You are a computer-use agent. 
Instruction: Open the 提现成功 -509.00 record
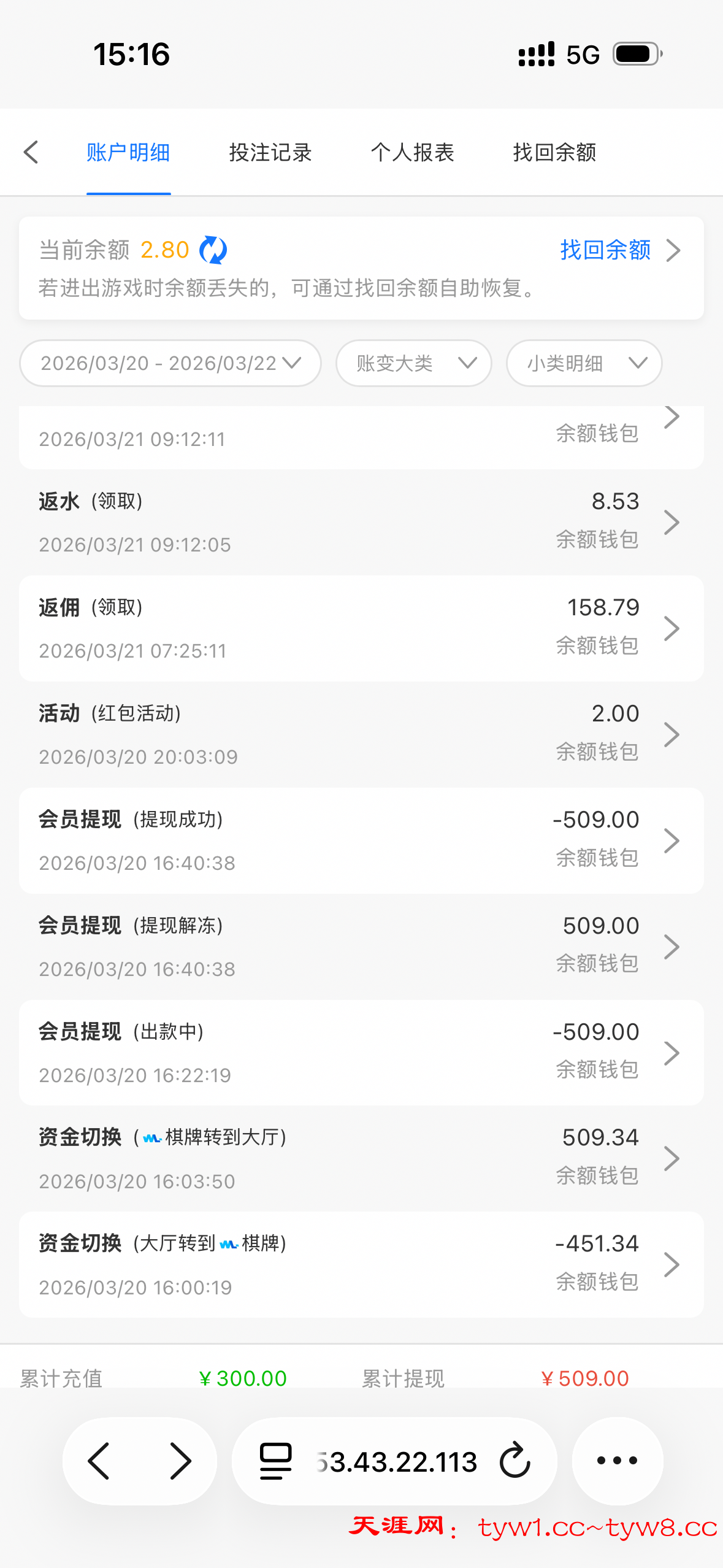coord(361,840)
